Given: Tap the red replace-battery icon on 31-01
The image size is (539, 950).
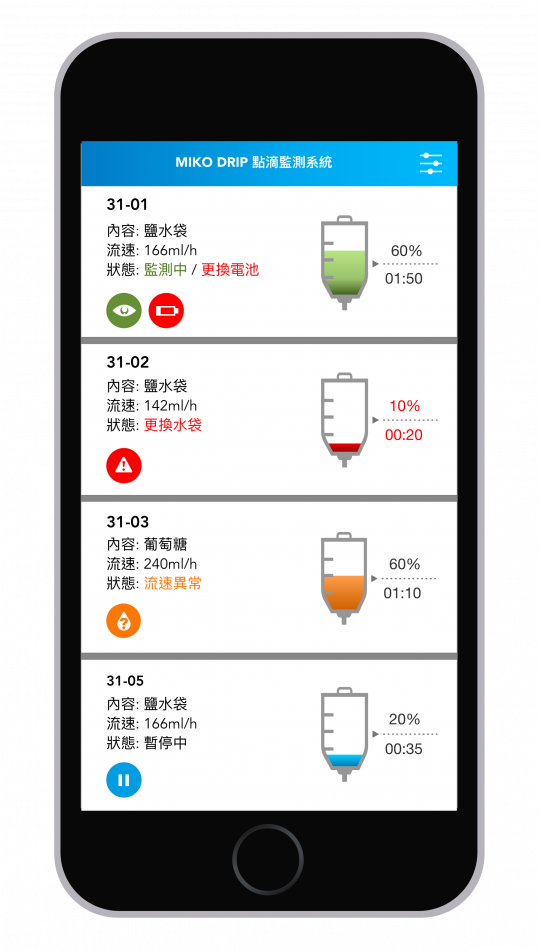Looking at the screenshot, I should tap(167, 311).
